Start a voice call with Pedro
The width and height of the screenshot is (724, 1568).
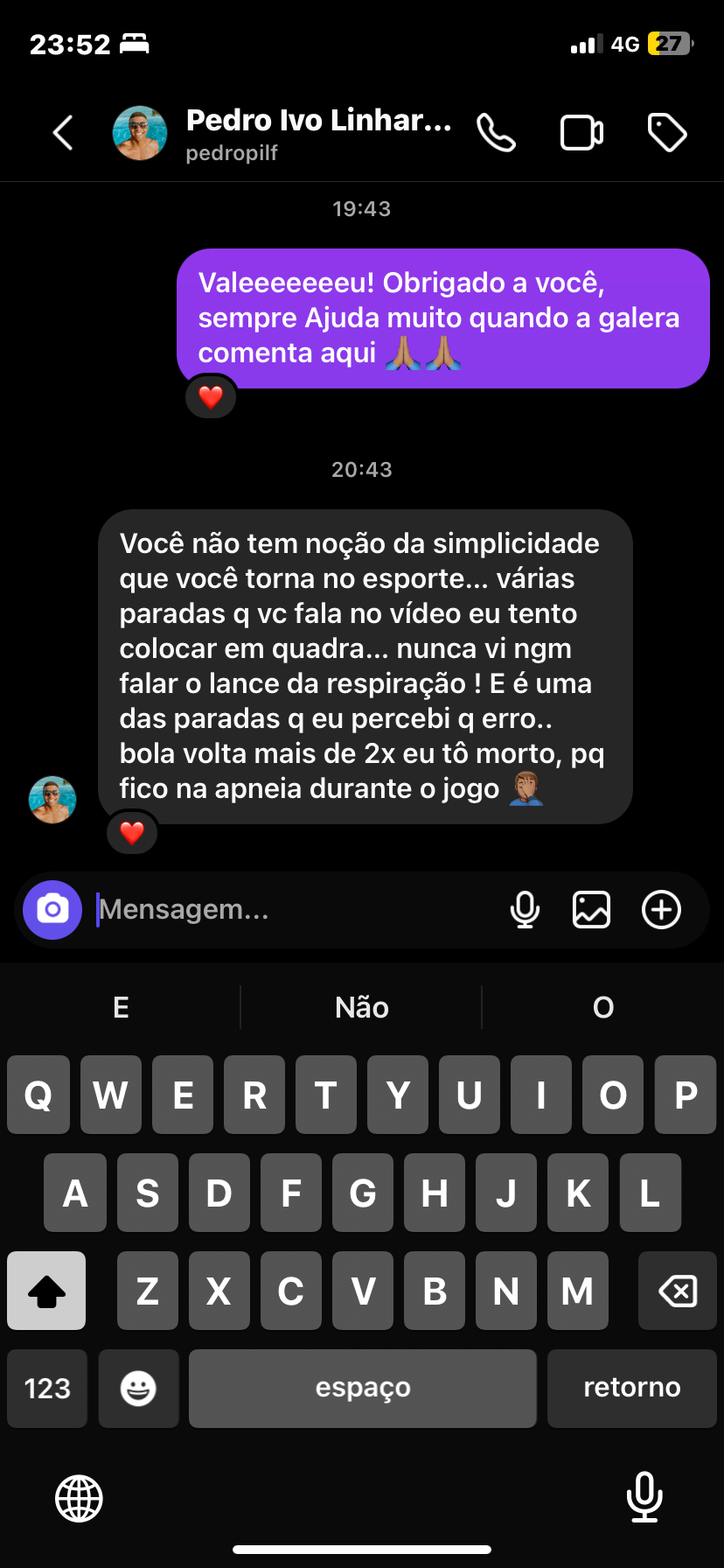[495, 132]
